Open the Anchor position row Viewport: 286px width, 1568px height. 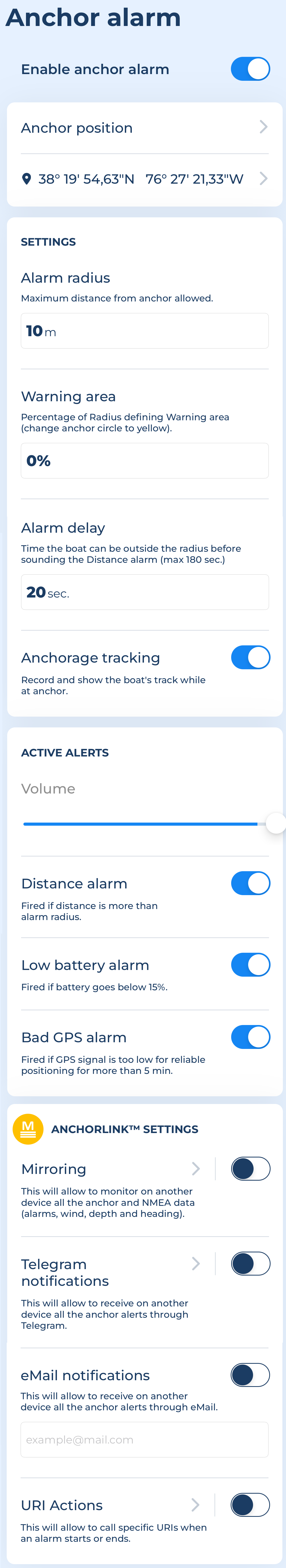coord(144,128)
